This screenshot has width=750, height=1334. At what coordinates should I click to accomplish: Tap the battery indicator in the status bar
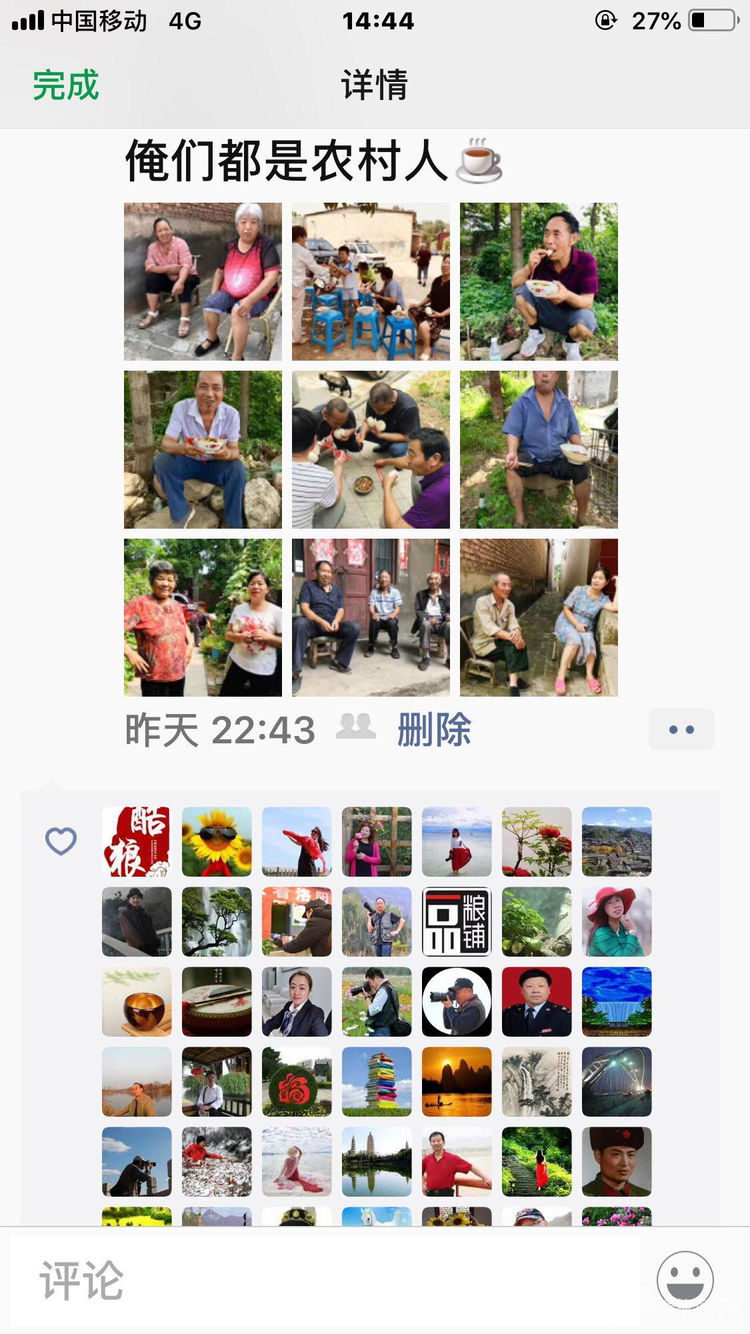coord(690,17)
